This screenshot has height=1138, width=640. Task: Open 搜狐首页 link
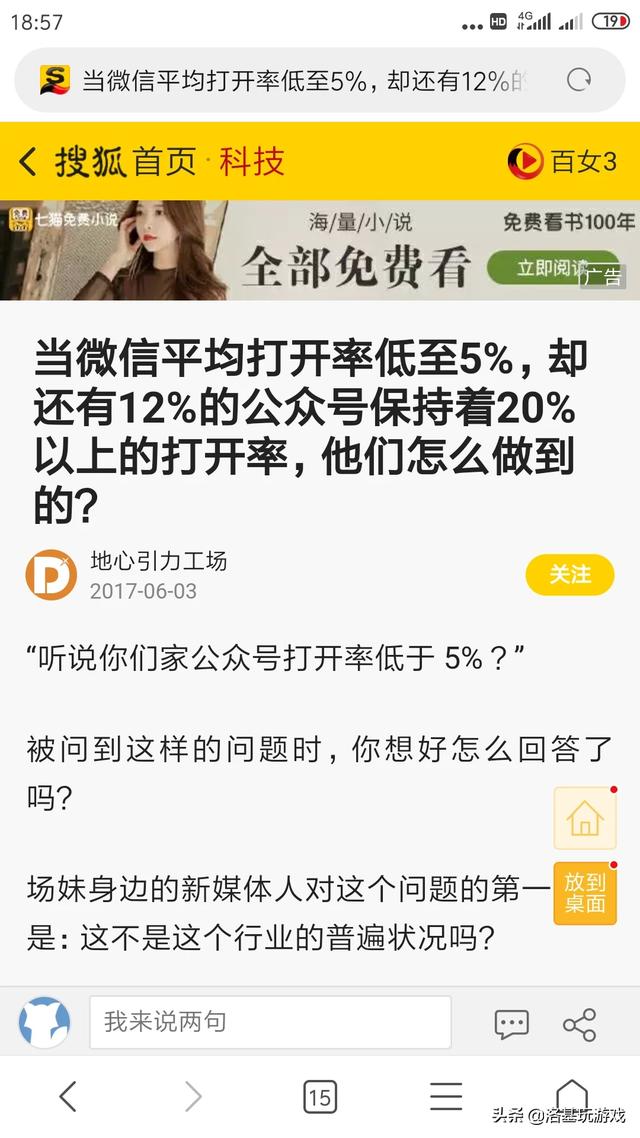pos(125,161)
